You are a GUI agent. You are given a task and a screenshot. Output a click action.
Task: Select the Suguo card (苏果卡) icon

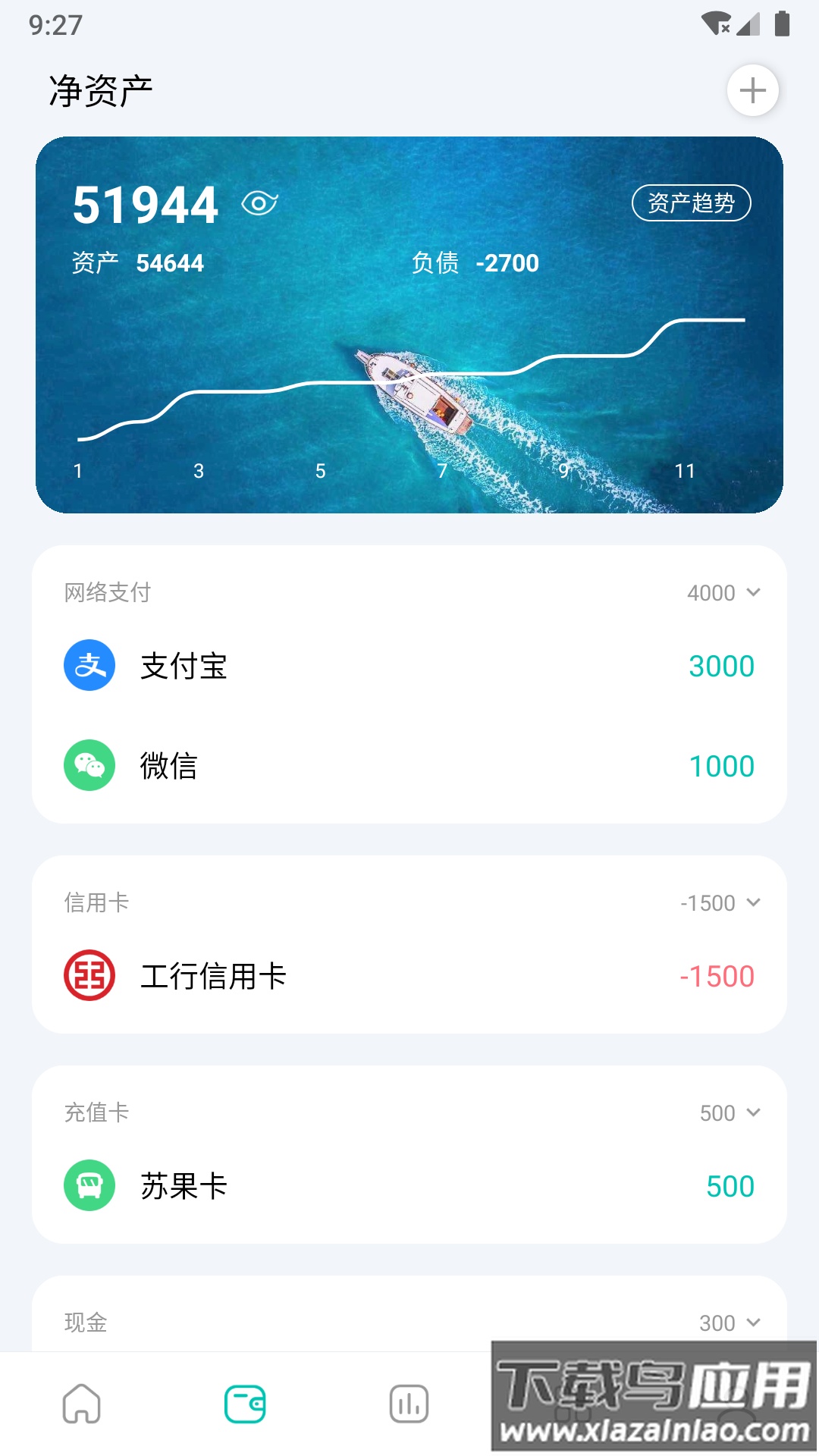pos(89,1185)
